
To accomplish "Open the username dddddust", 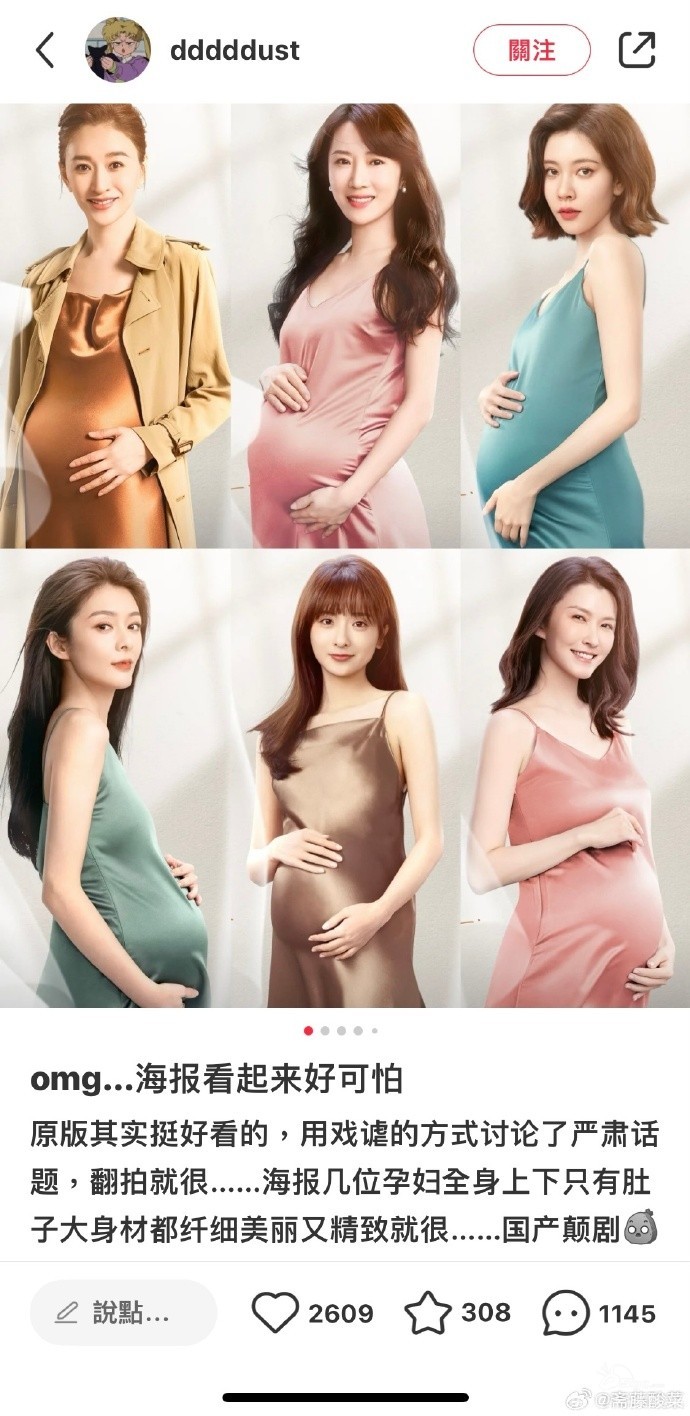I will coord(234,50).
